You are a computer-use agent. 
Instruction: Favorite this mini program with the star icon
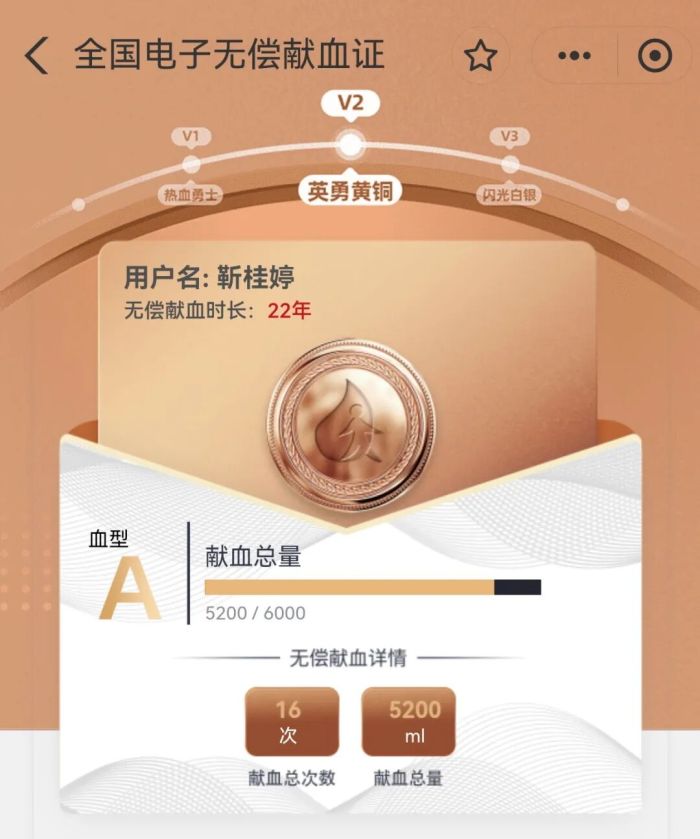point(480,56)
